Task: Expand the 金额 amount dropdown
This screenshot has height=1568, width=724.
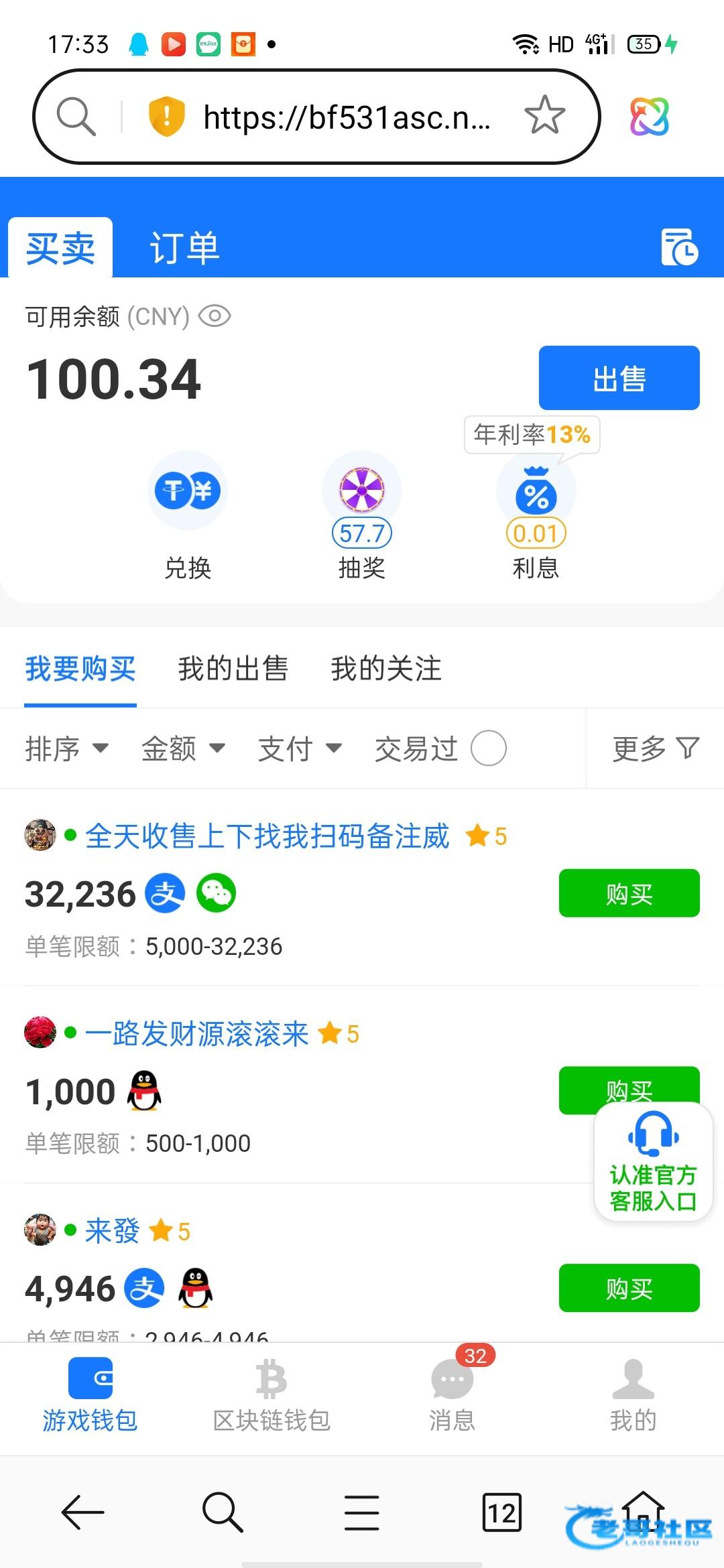Action: pos(183,748)
